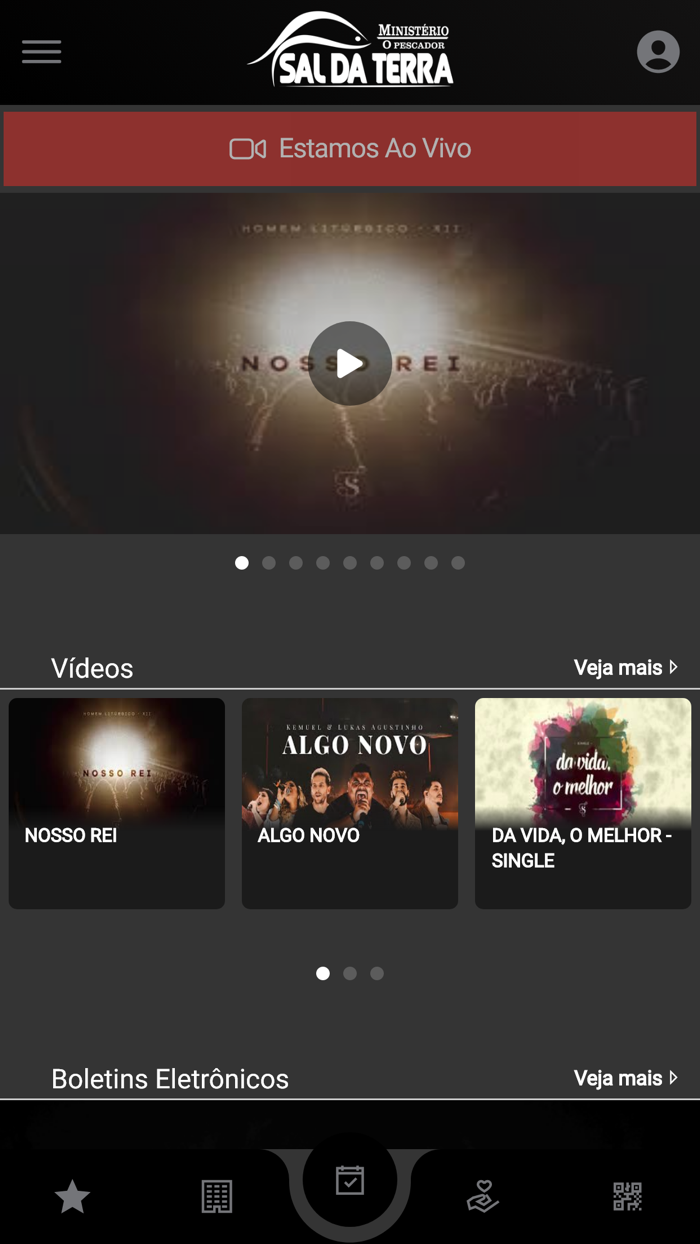Select second dot of banner slideshow
Image resolution: width=700 pixels, height=1244 pixels.
pyautogui.click(x=269, y=563)
